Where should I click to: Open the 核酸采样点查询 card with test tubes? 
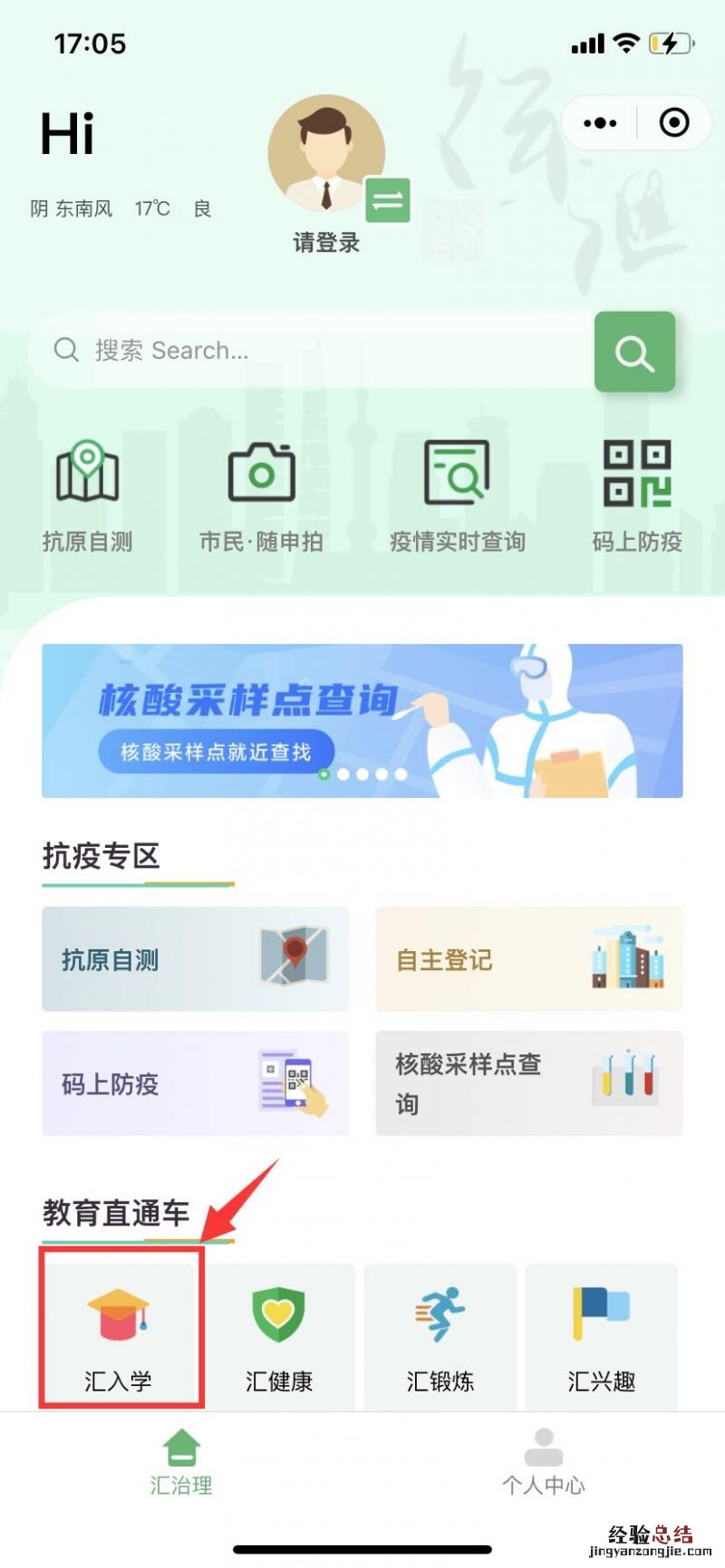(528, 1083)
